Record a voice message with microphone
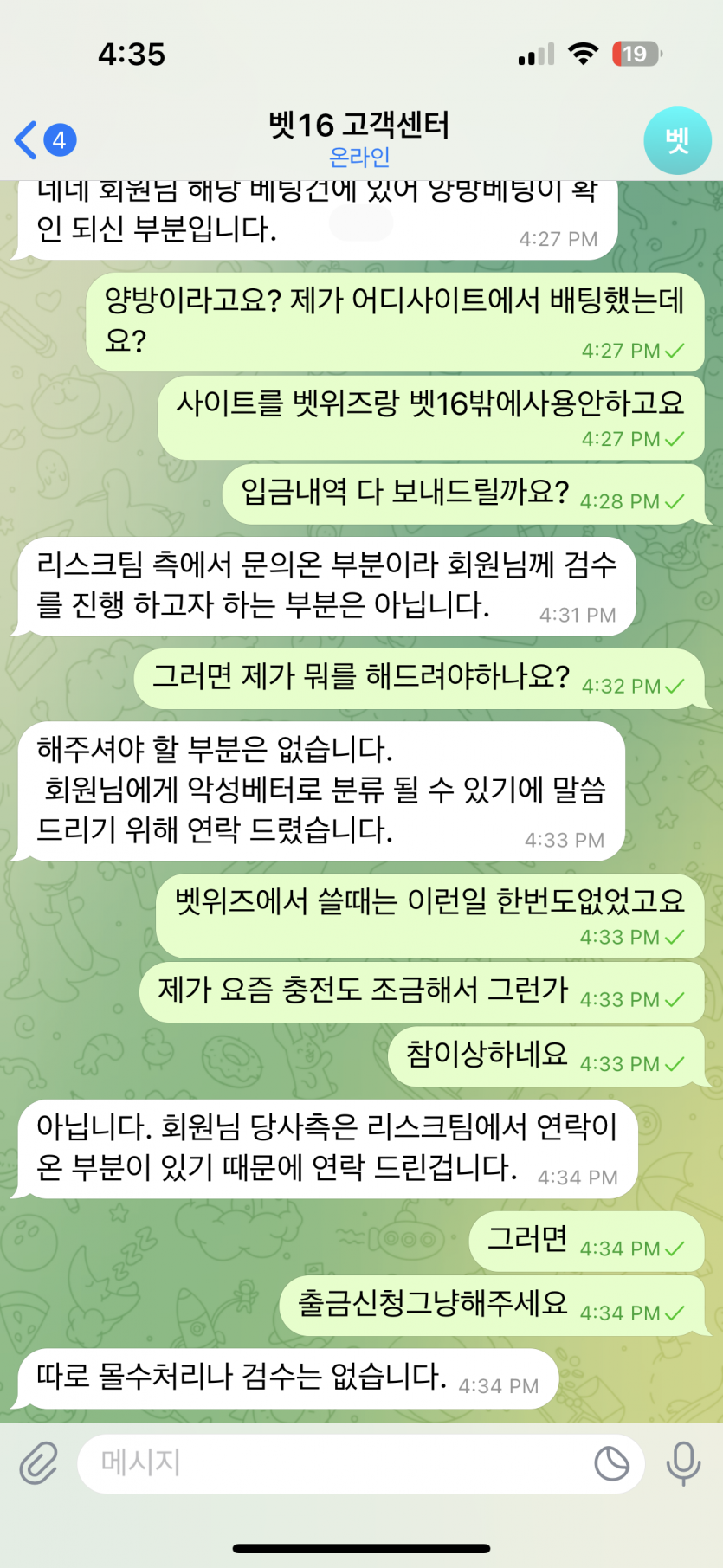 (683, 1463)
